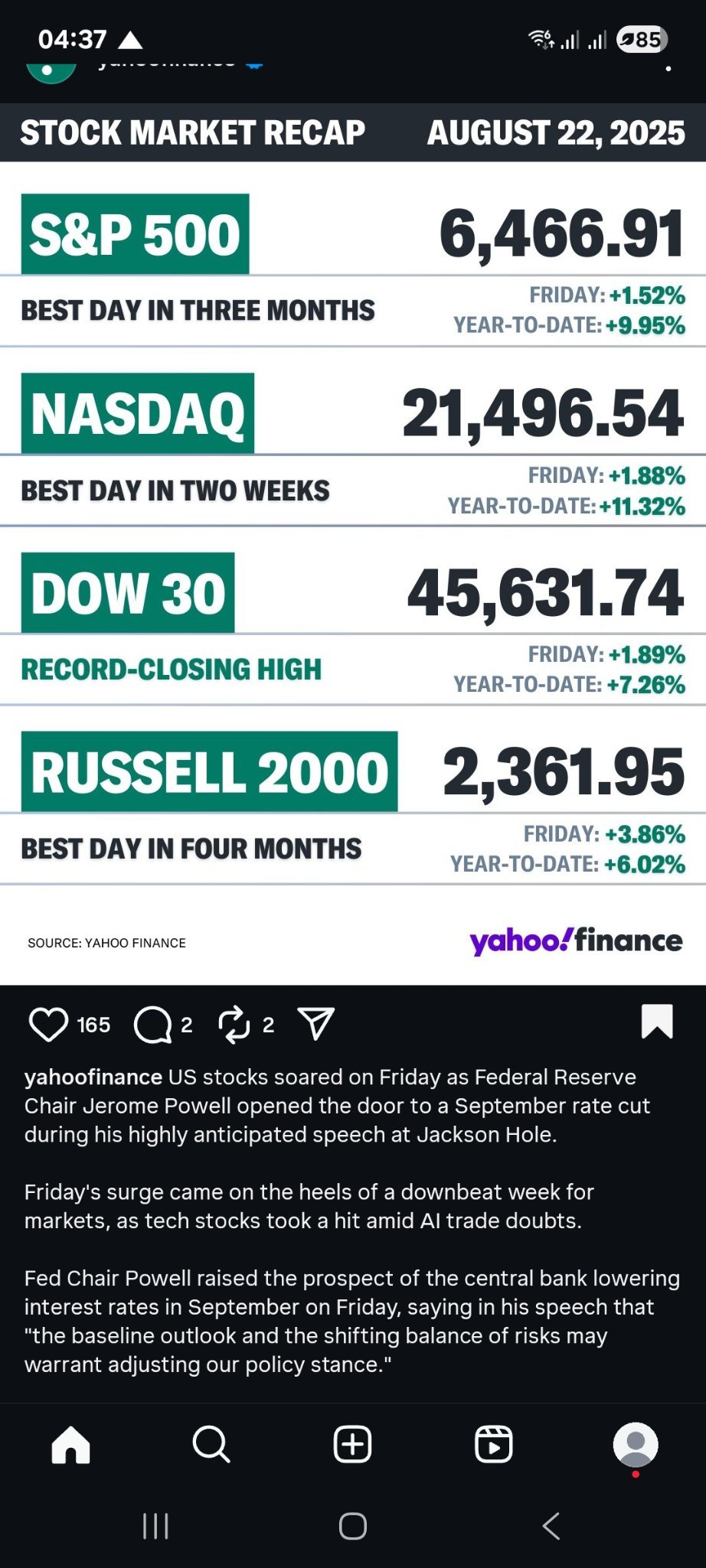Open the Reels tab
The height and width of the screenshot is (1568, 706).
click(494, 1445)
